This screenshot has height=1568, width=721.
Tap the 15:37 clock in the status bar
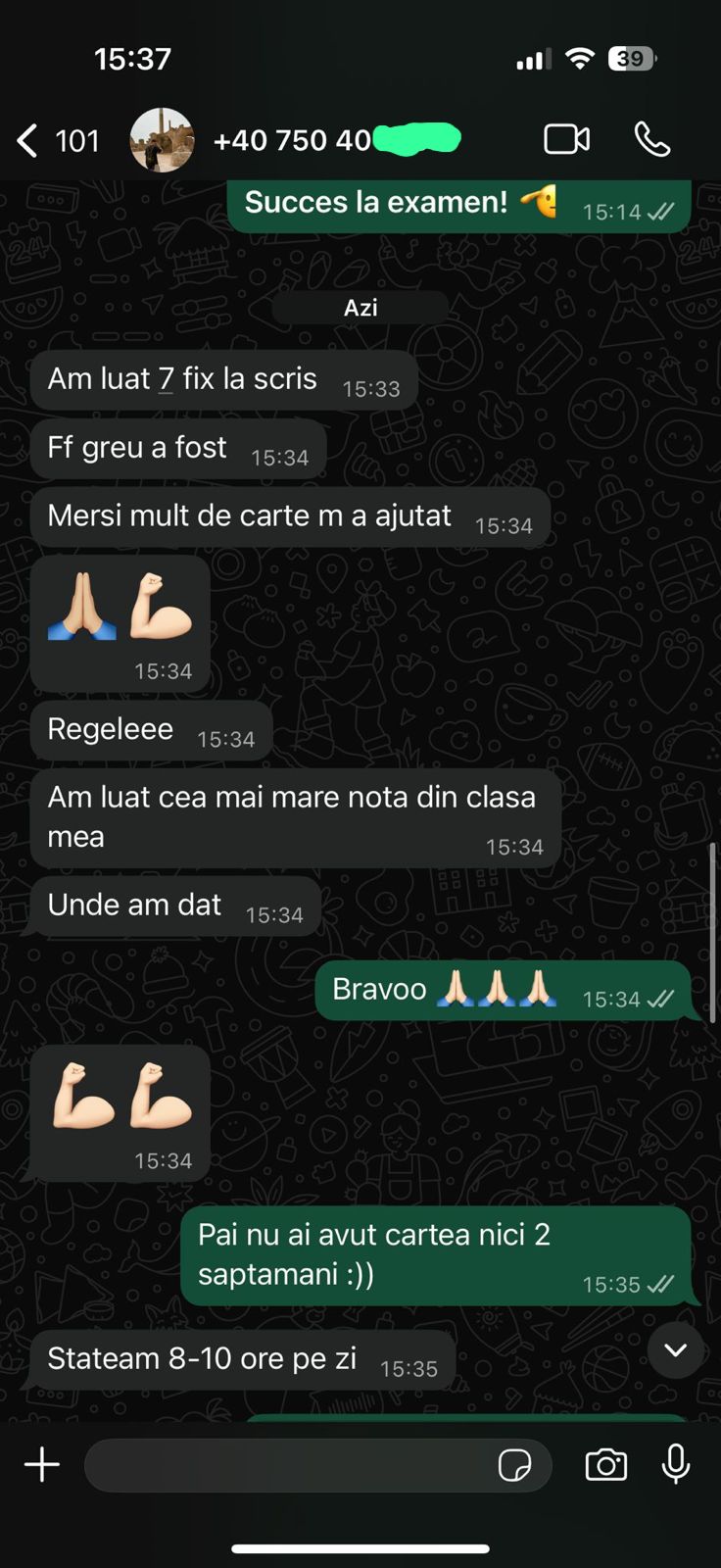(132, 59)
